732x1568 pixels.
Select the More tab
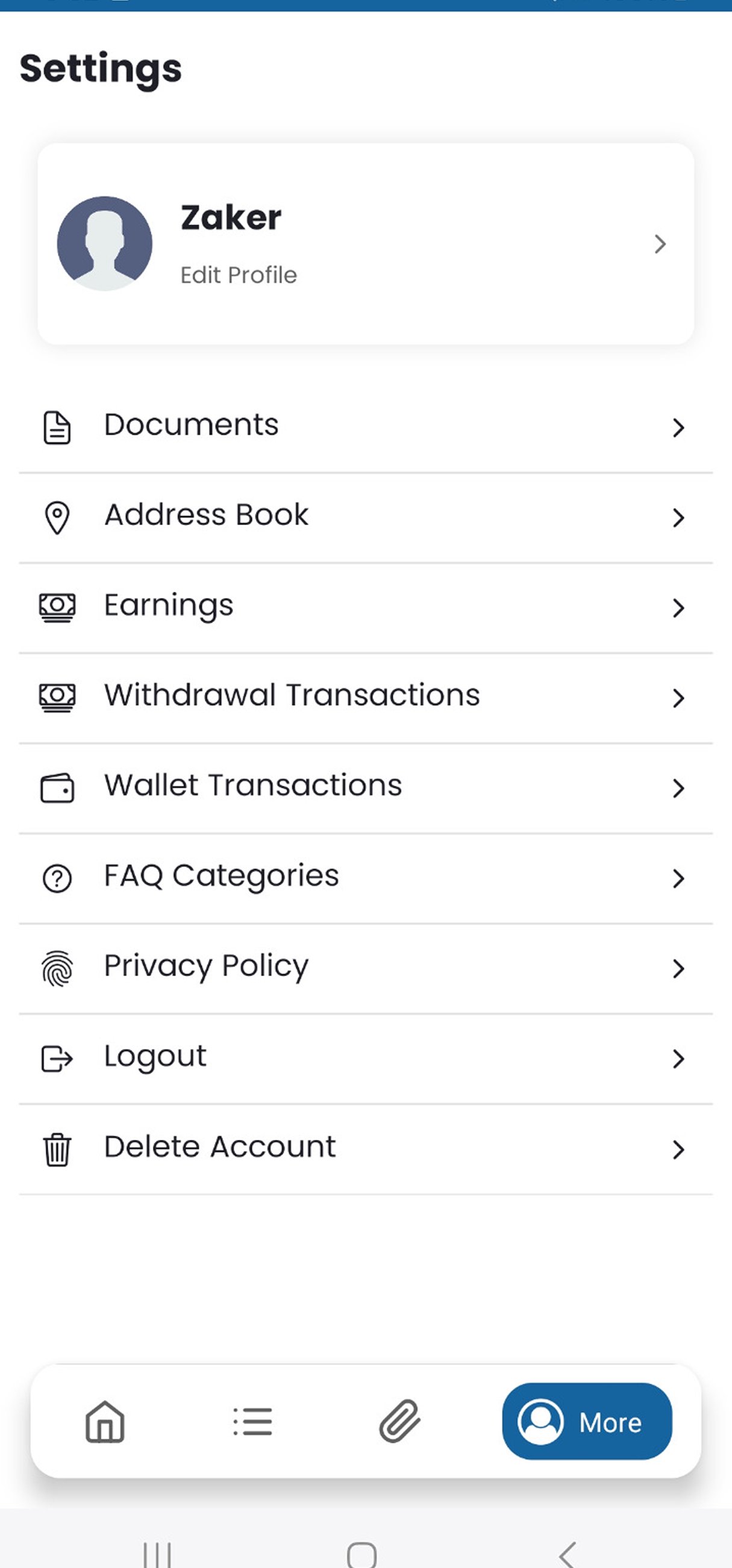tap(587, 1421)
